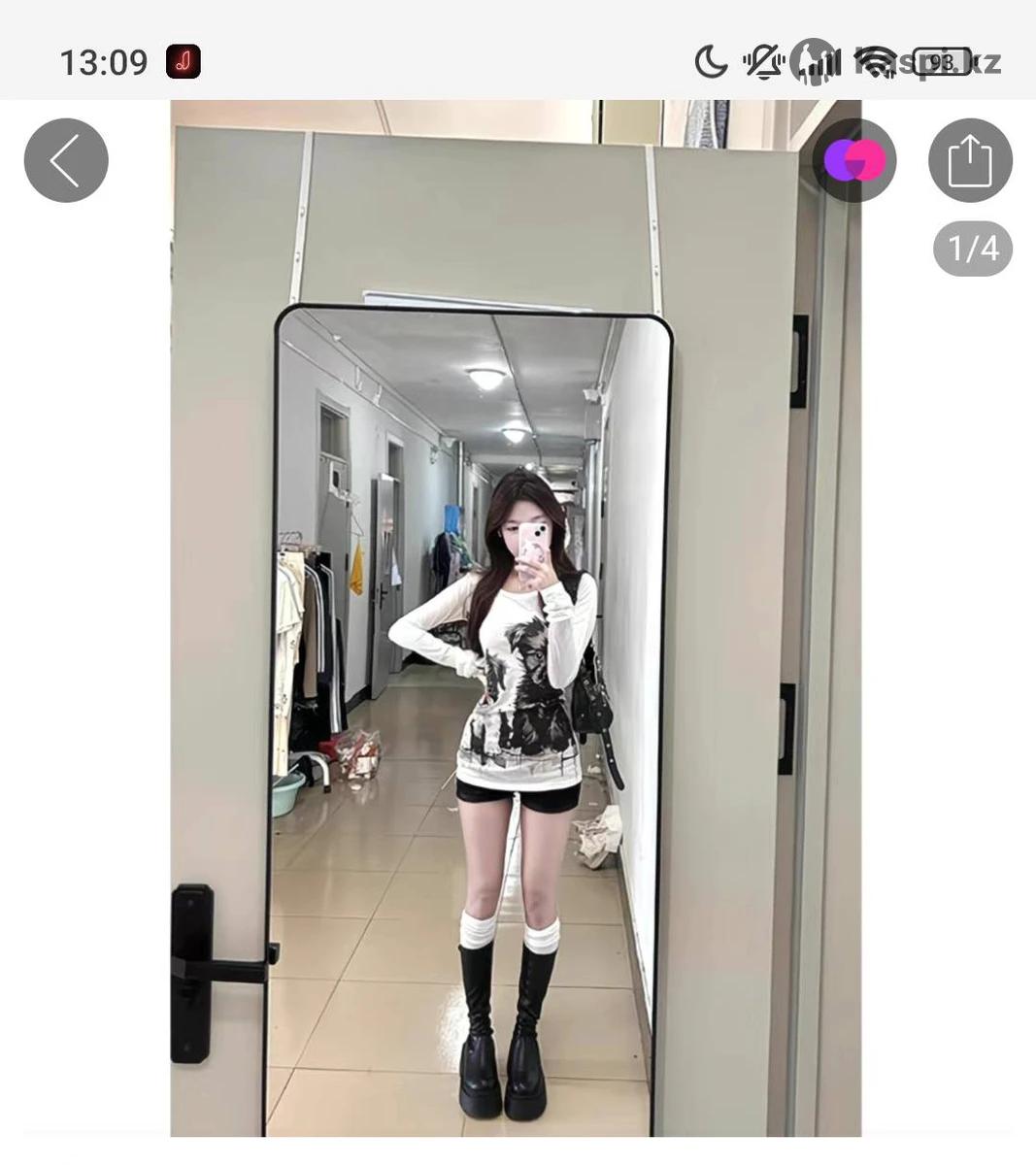Go back using the arrow button
The height and width of the screenshot is (1165, 1036).
(66, 160)
